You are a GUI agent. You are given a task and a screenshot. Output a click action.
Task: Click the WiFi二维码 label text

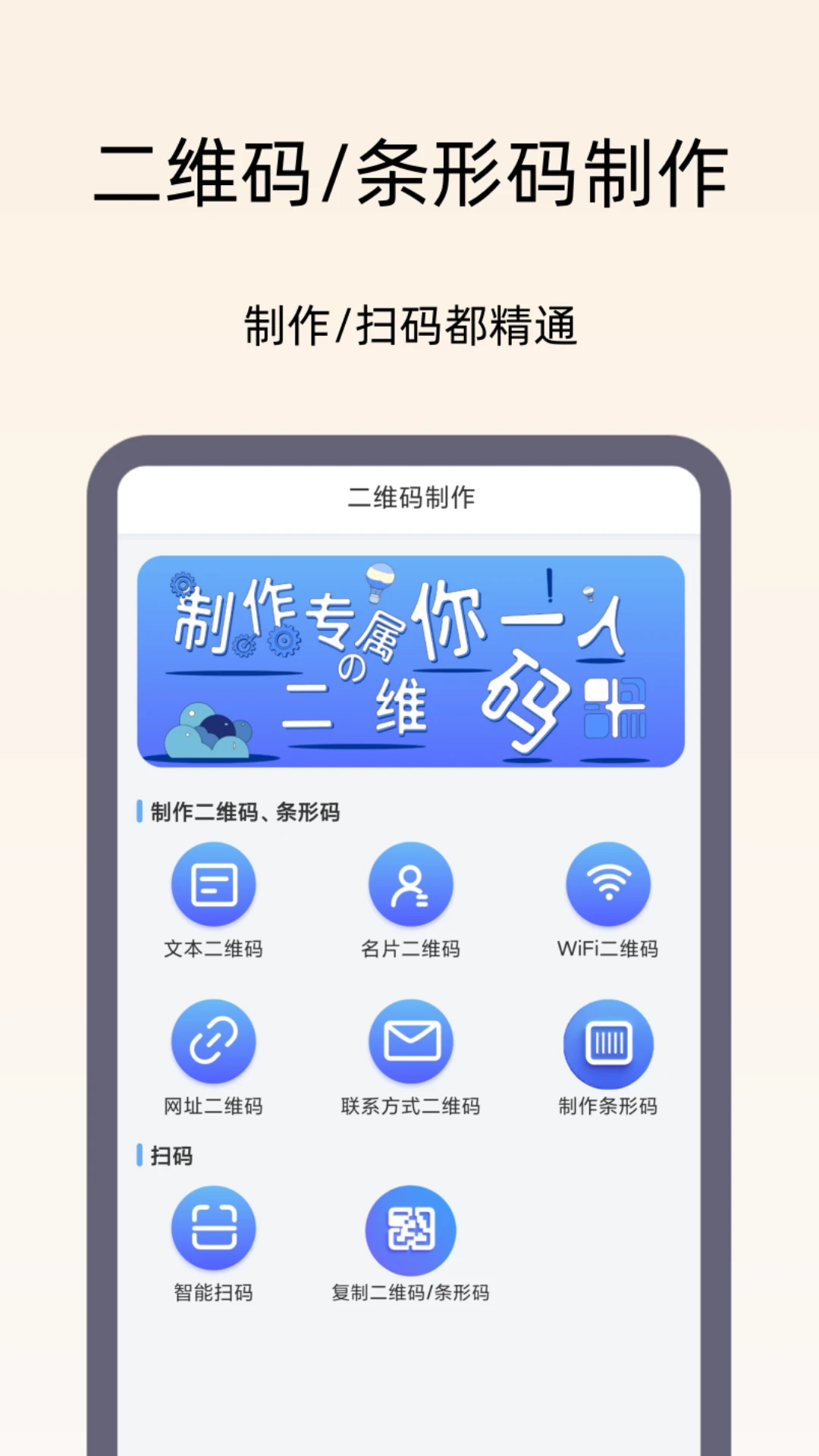tap(607, 948)
